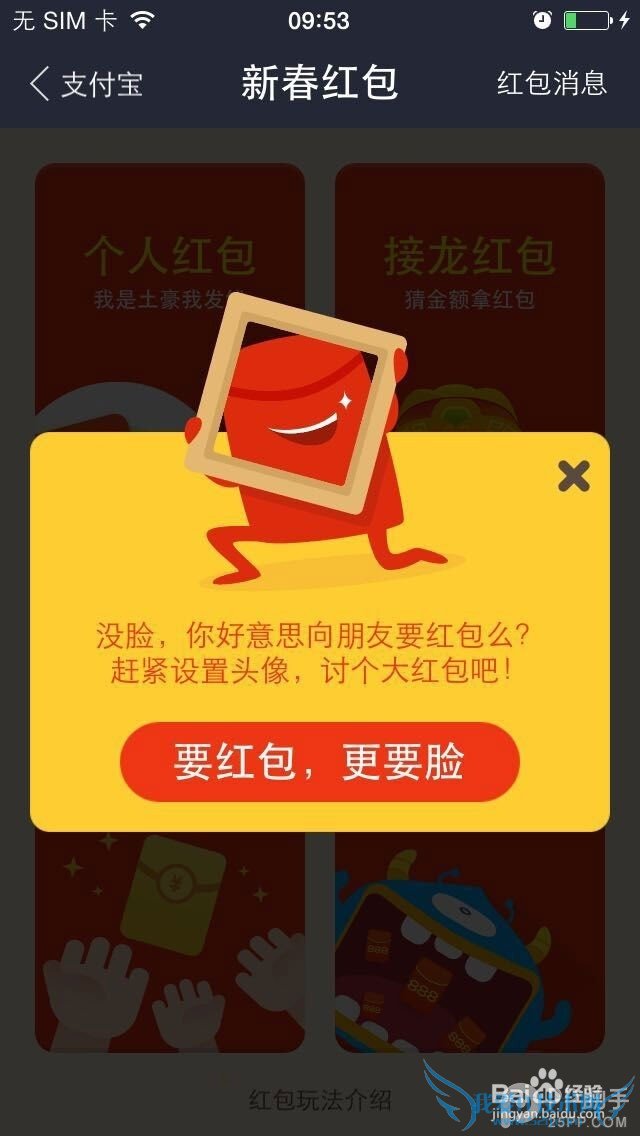Open 红包消息 in the top bar

552,83
